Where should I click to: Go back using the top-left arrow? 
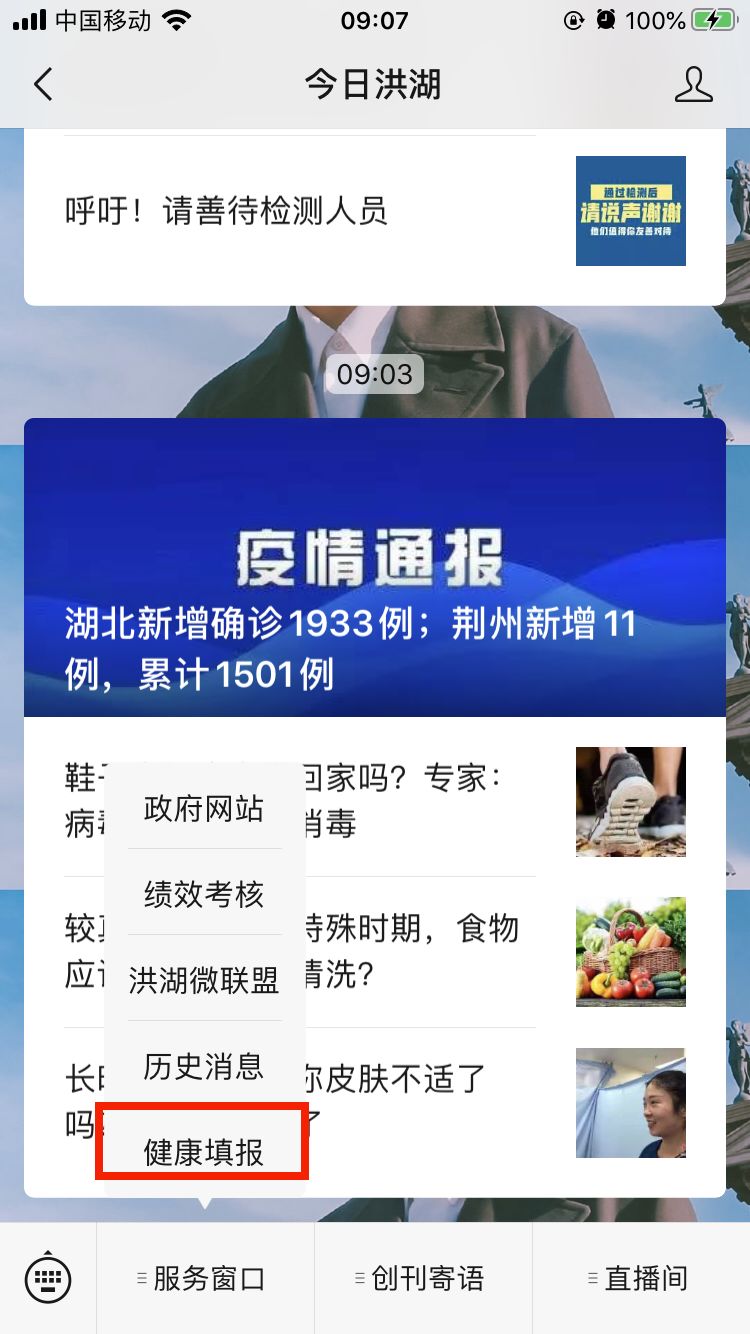tap(43, 85)
